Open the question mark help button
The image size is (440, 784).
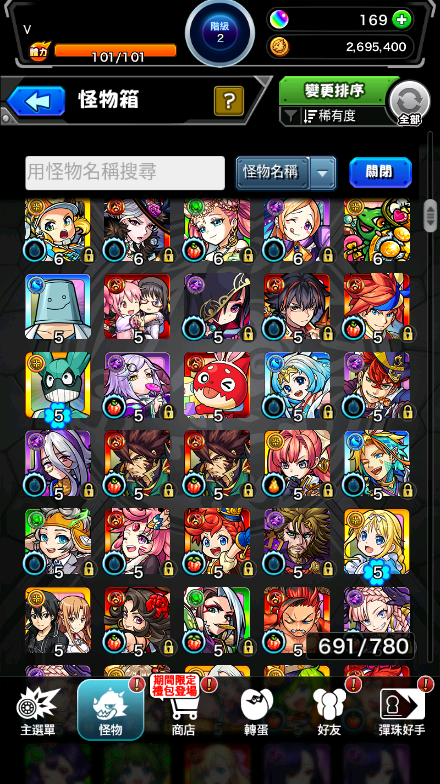tap(229, 101)
